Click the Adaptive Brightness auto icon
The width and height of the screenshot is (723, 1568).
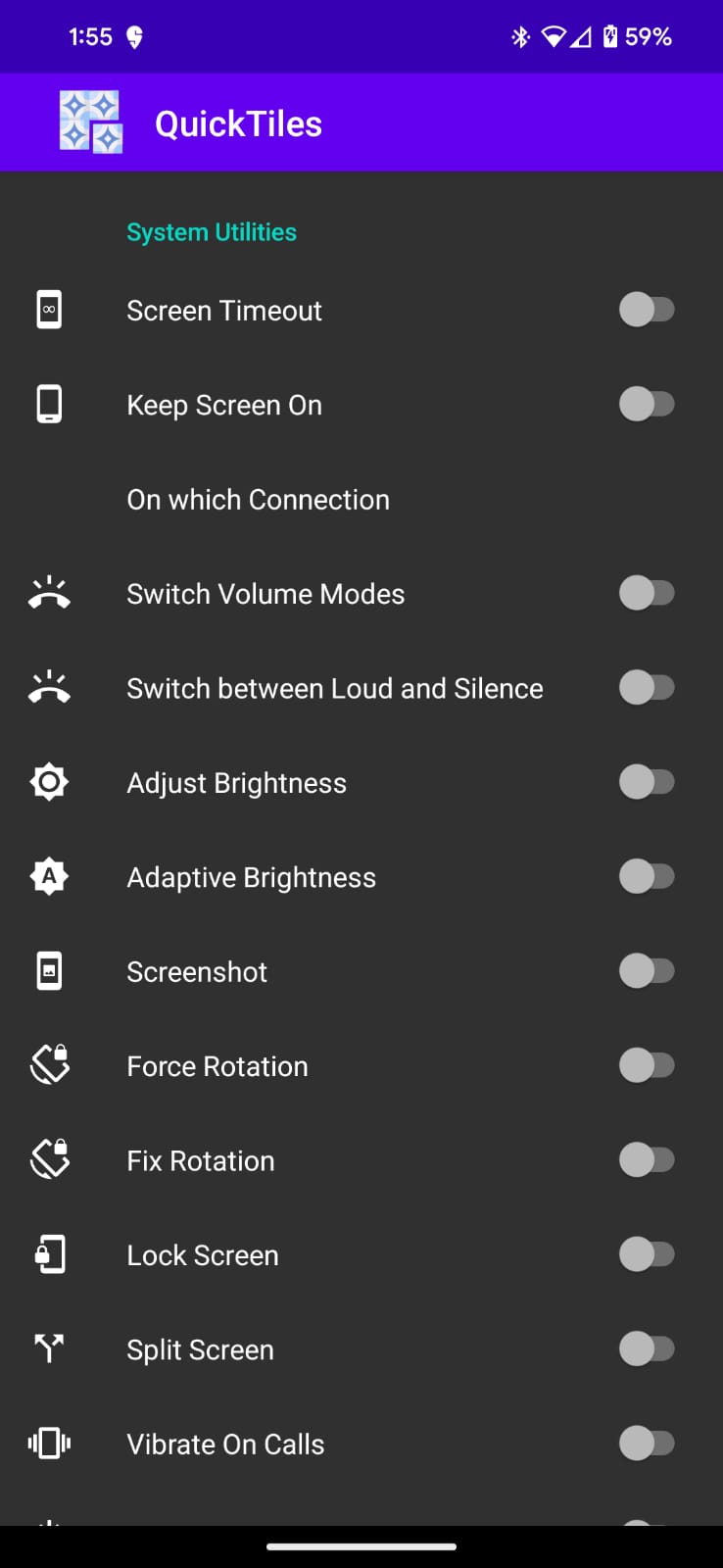tap(49, 875)
